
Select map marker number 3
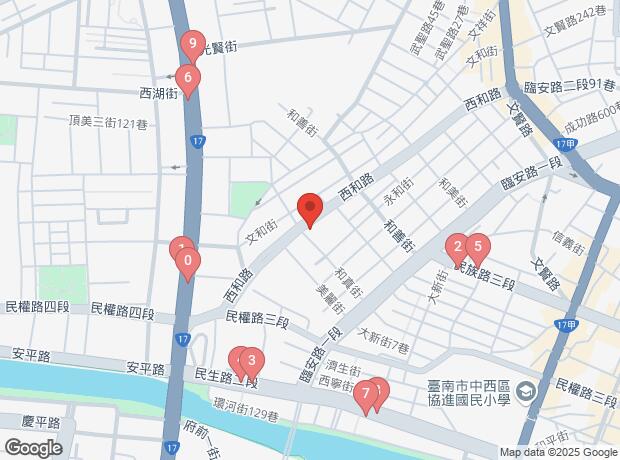(x=252, y=362)
